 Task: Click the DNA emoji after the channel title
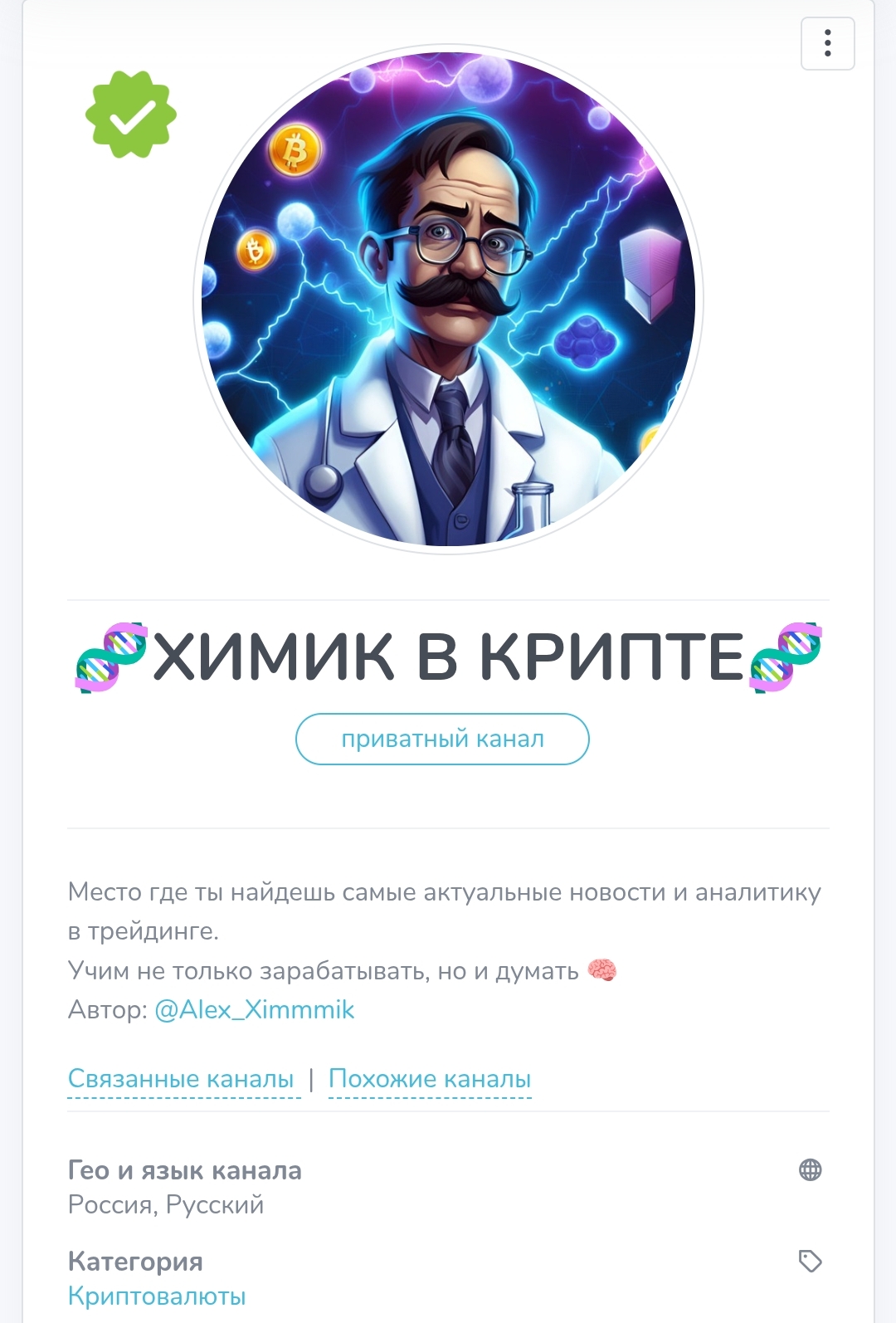(x=784, y=658)
